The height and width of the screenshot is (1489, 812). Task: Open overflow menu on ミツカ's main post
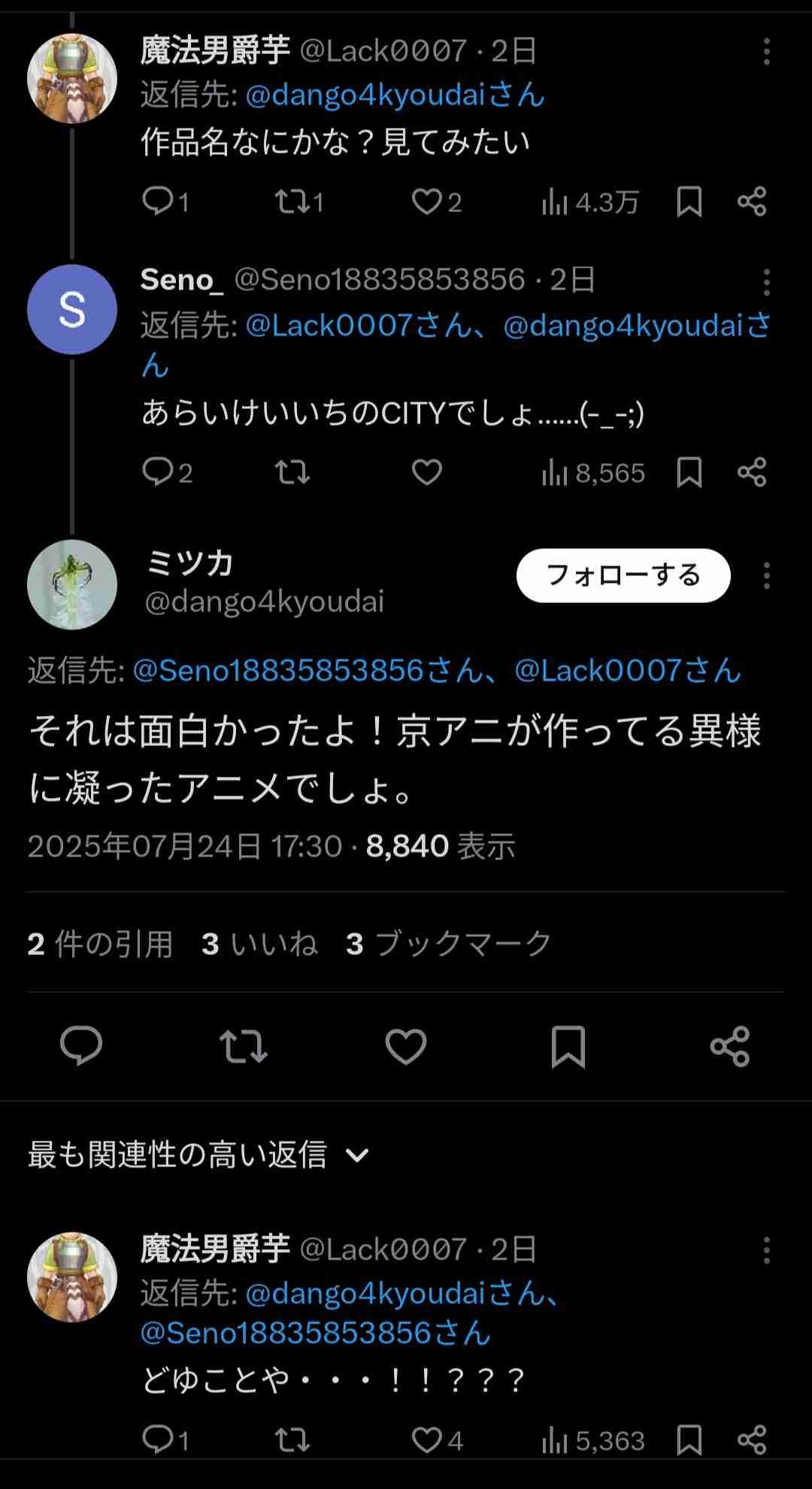[766, 576]
